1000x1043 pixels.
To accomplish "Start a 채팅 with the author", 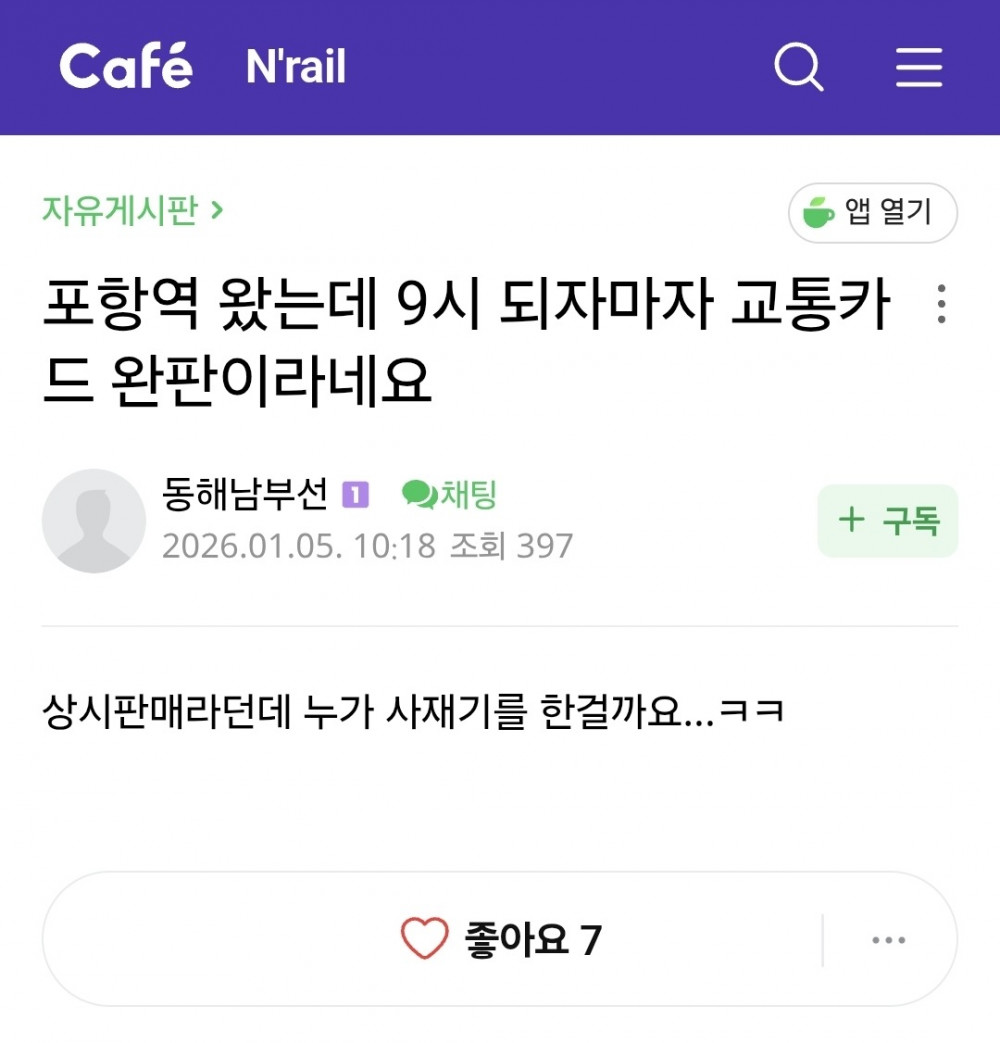I will tap(449, 494).
